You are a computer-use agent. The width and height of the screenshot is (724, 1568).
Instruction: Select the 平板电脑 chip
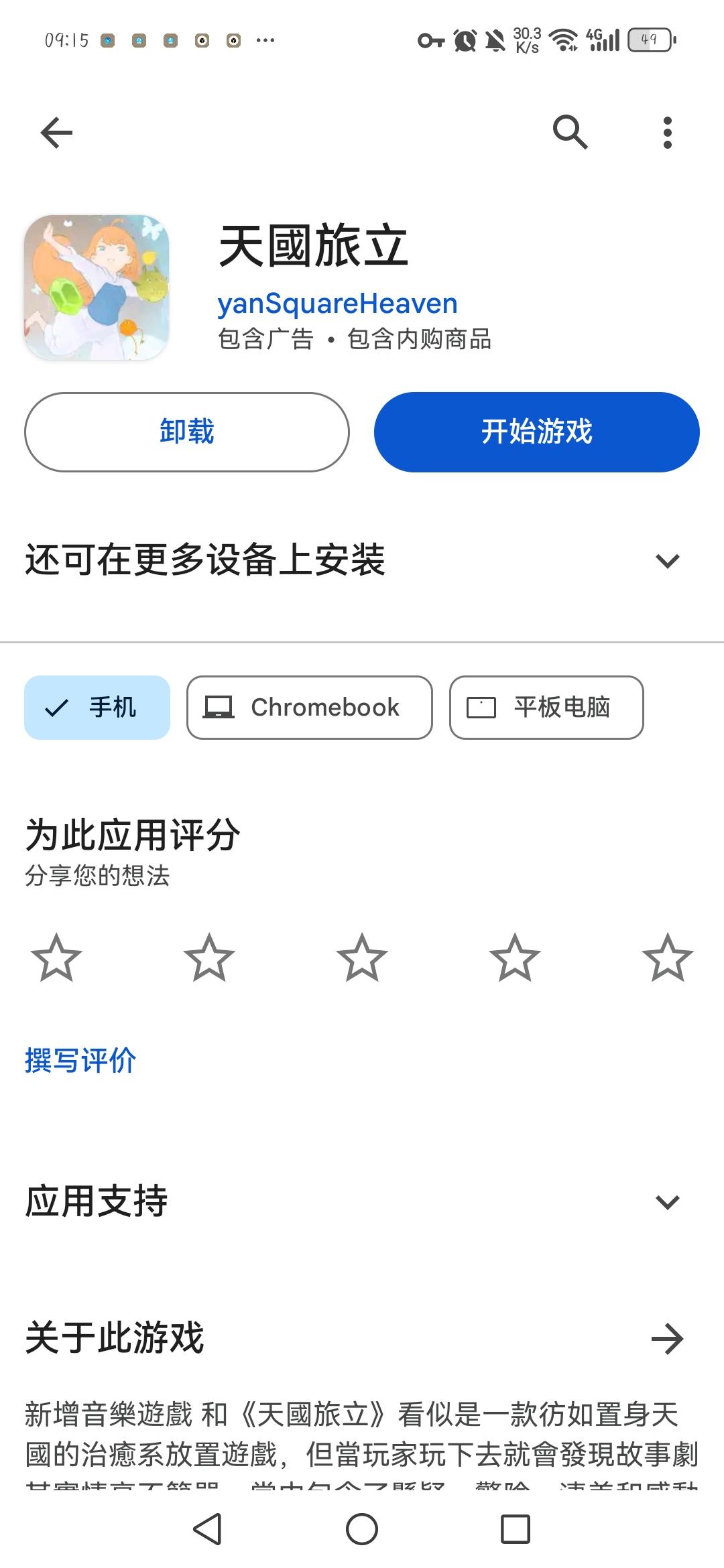coord(546,707)
